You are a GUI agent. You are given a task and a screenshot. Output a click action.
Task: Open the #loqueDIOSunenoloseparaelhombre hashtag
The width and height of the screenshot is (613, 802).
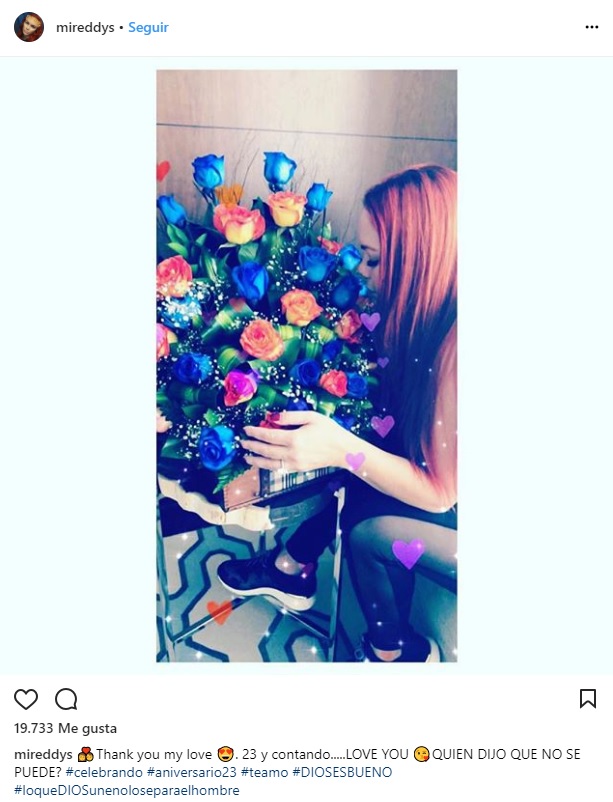point(127,790)
